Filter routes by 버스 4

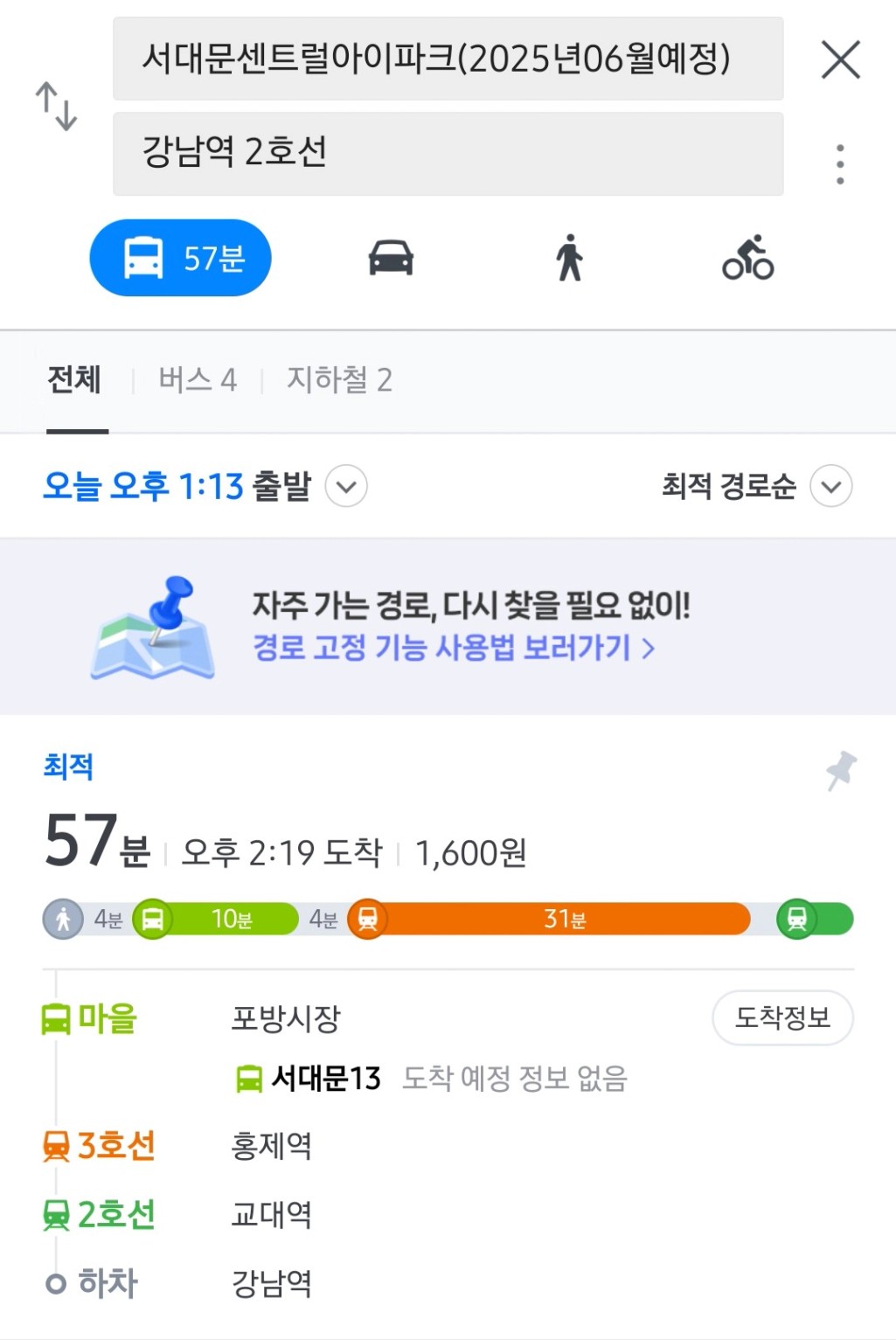coord(198,380)
